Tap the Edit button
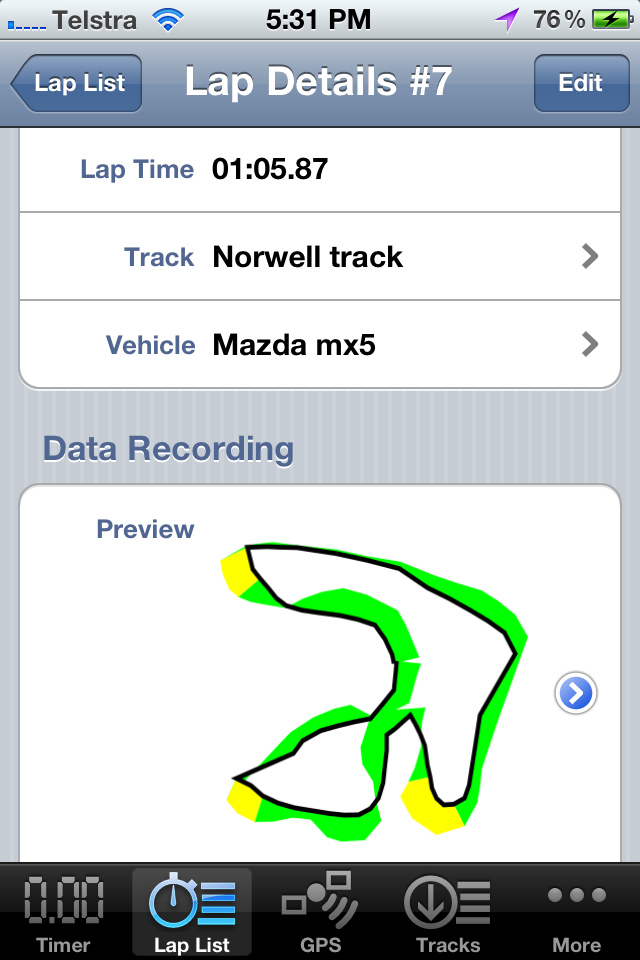640x960 pixels. tap(580, 83)
